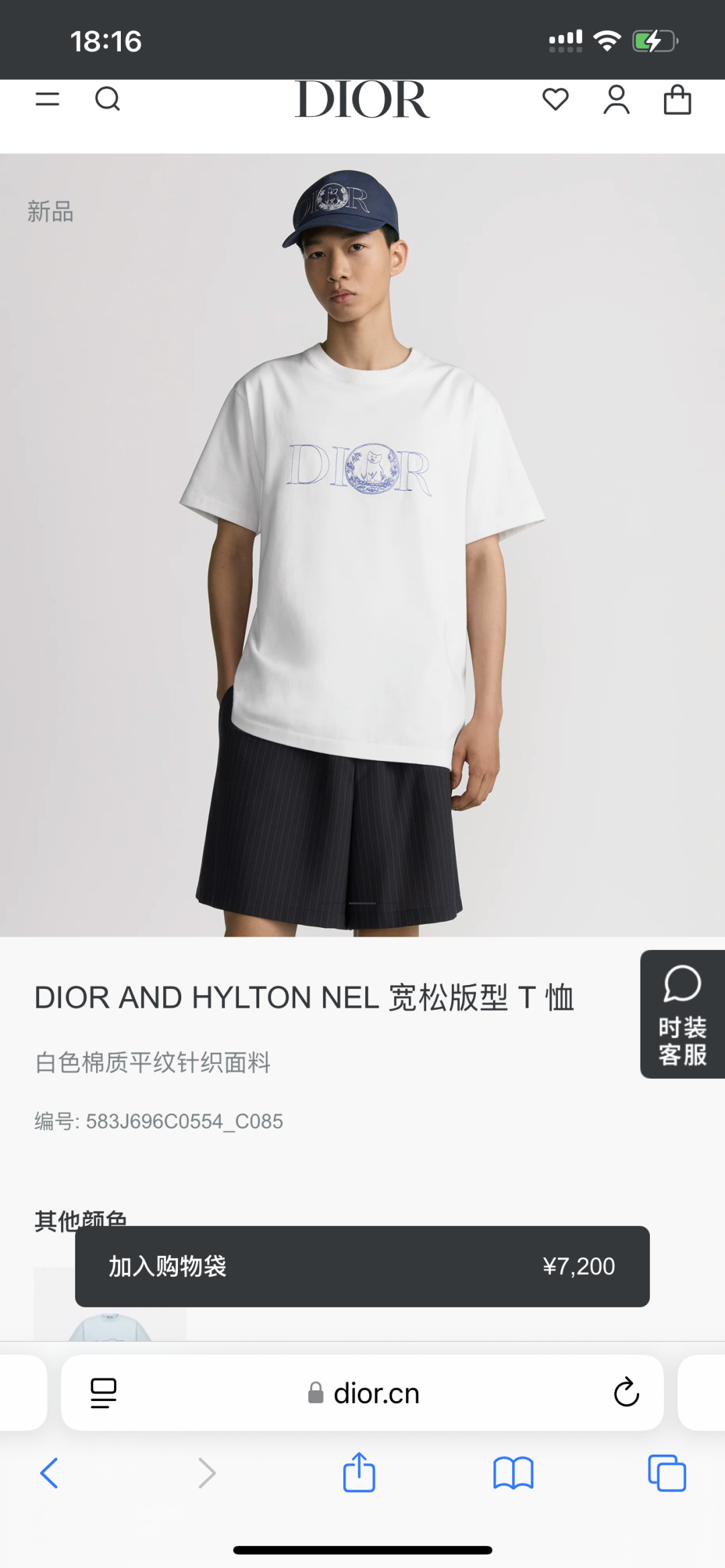Tap the dior.cn address bar

pyautogui.click(x=376, y=1393)
